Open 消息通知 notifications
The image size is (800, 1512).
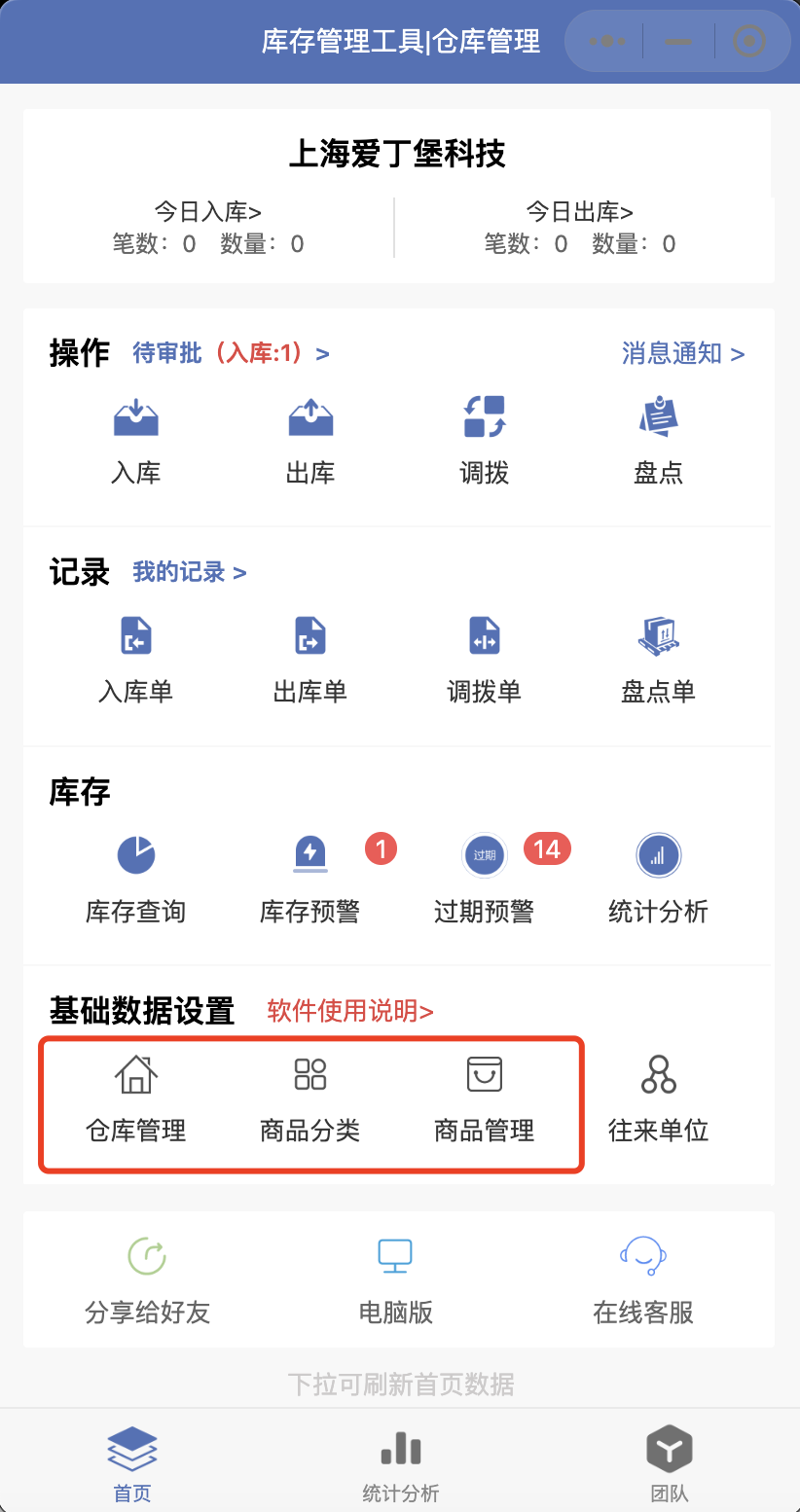tap(682, 353)
